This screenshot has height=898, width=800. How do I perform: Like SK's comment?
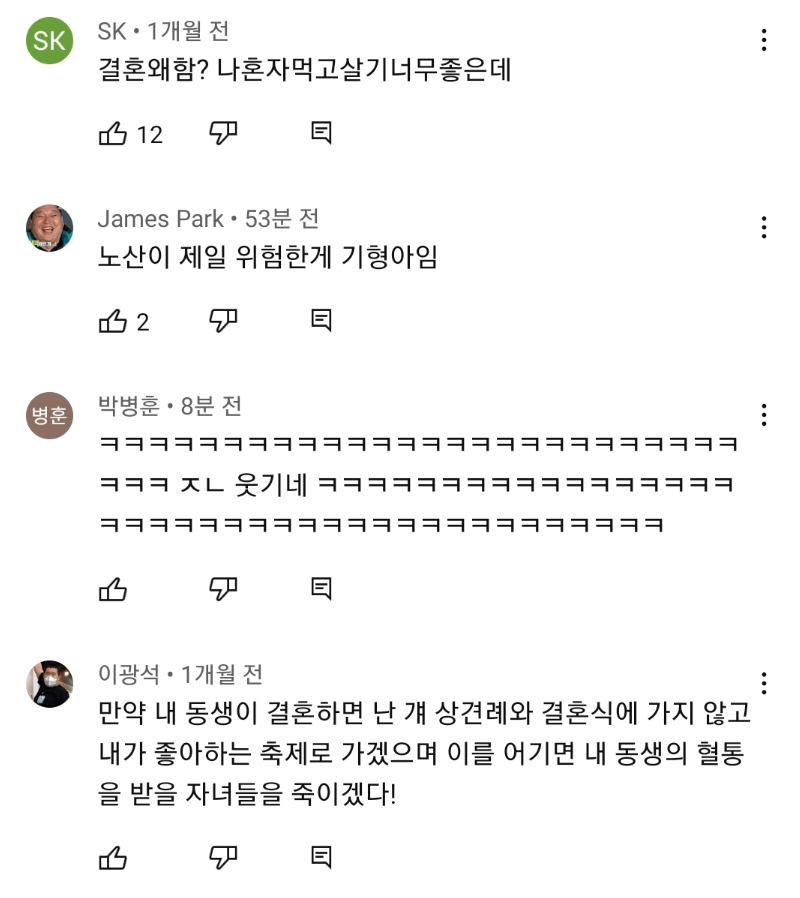113,134
